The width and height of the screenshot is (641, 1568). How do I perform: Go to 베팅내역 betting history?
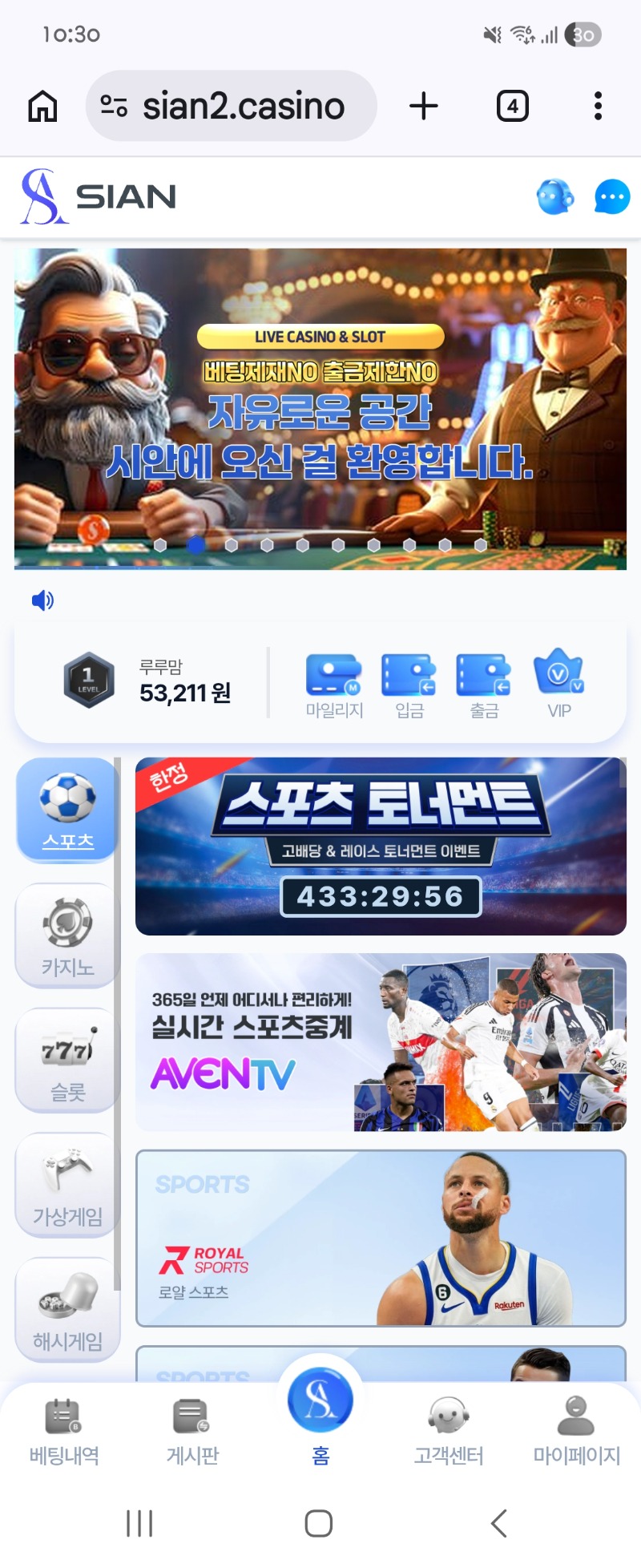[64, 1432]
